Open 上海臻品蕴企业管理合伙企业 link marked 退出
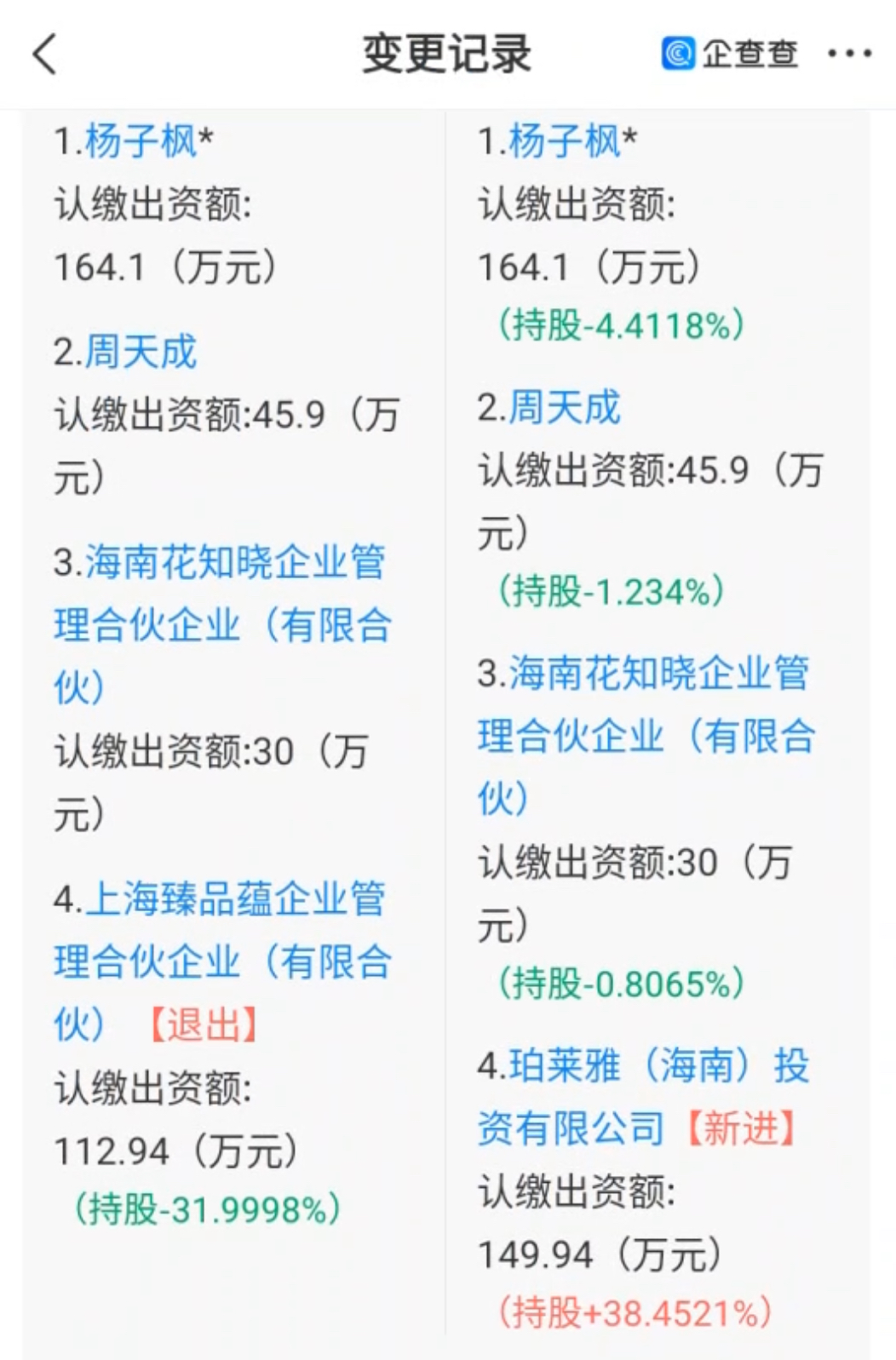This screenshot has height=1360, width=896. click(221, 961)
